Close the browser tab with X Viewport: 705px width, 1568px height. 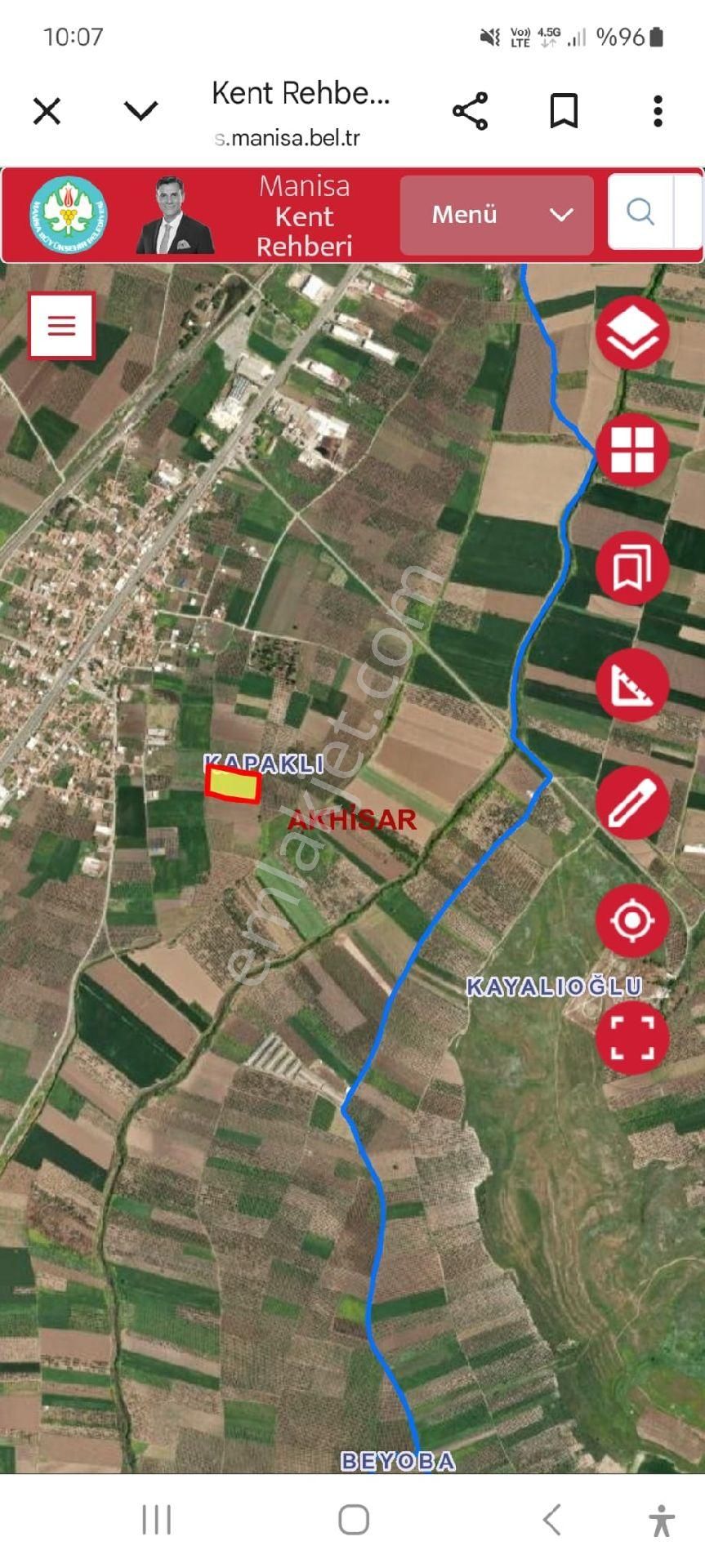[47, 111]
